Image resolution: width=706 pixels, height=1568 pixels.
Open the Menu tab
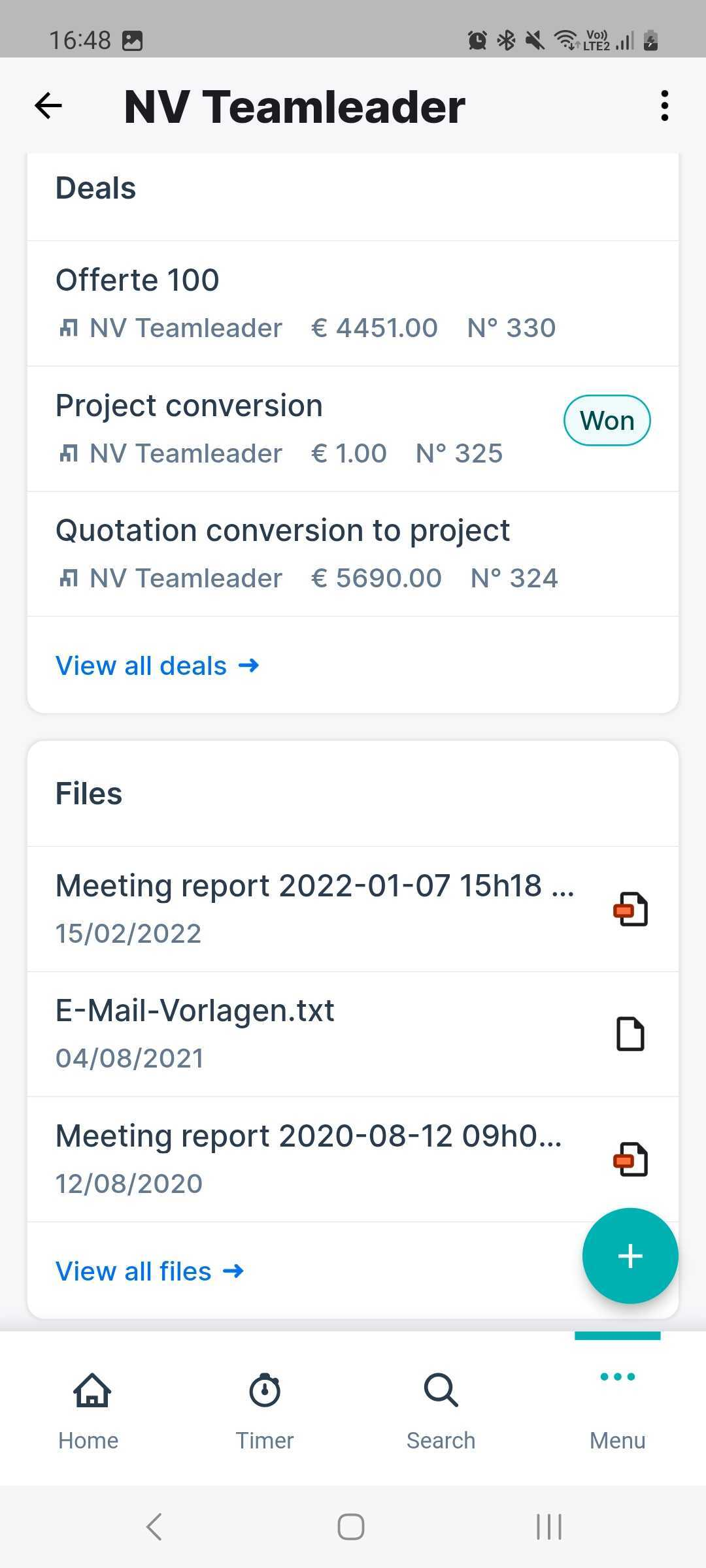pos(618,1411)
